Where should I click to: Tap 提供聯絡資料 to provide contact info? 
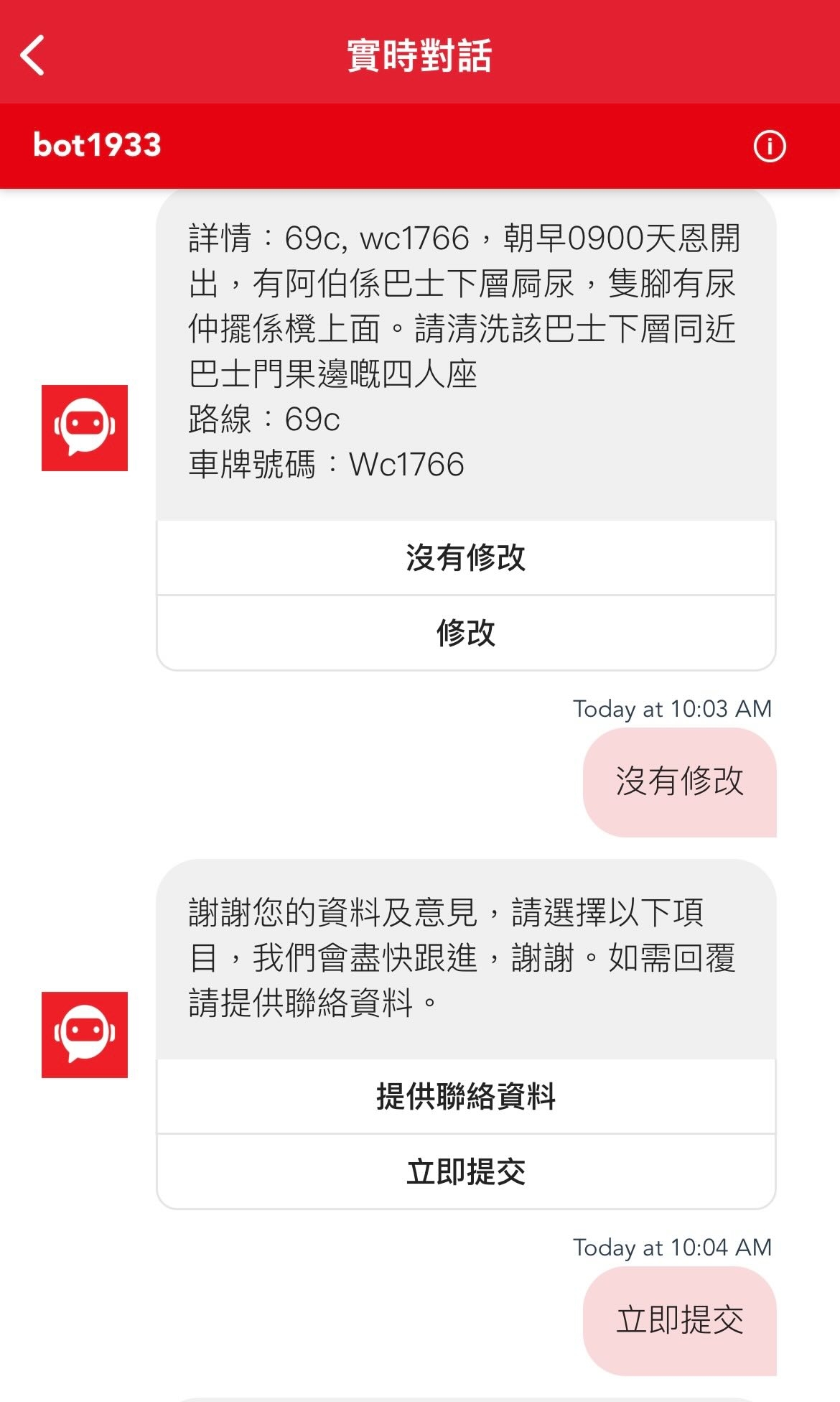coord(465,1095)
